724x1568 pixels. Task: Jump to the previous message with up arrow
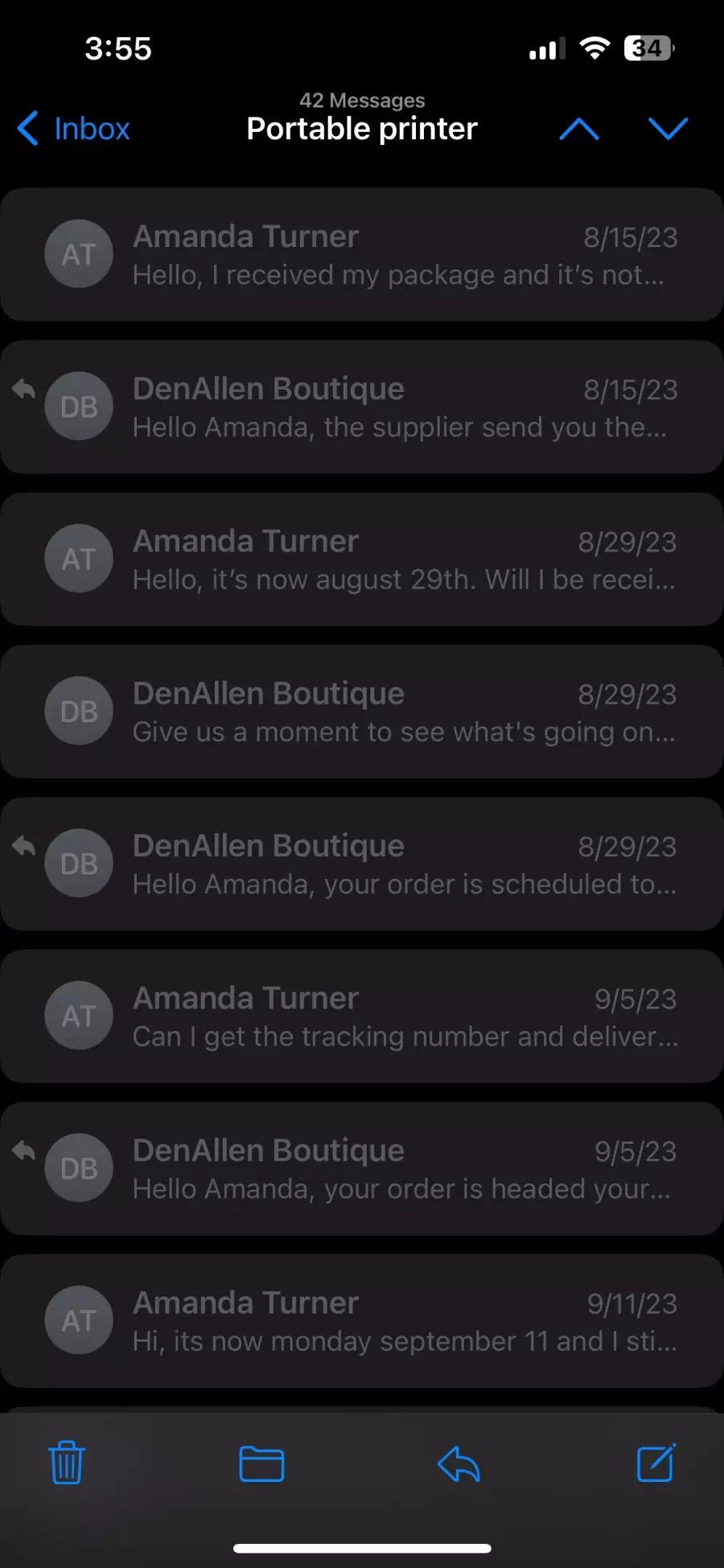tap(579, 129)
